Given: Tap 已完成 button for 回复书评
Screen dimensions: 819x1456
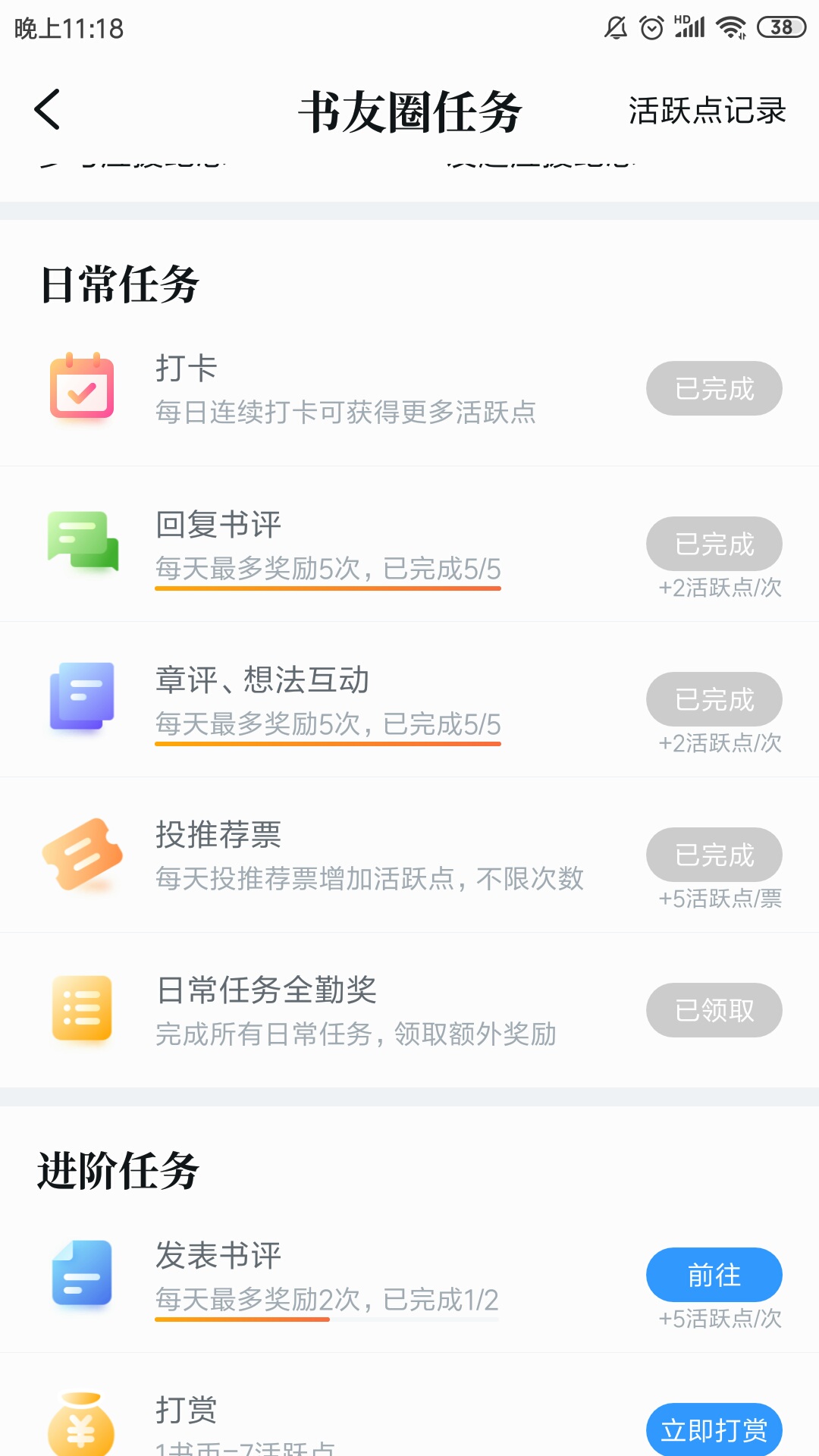Looking at the screenshot, I should (714, 544).
